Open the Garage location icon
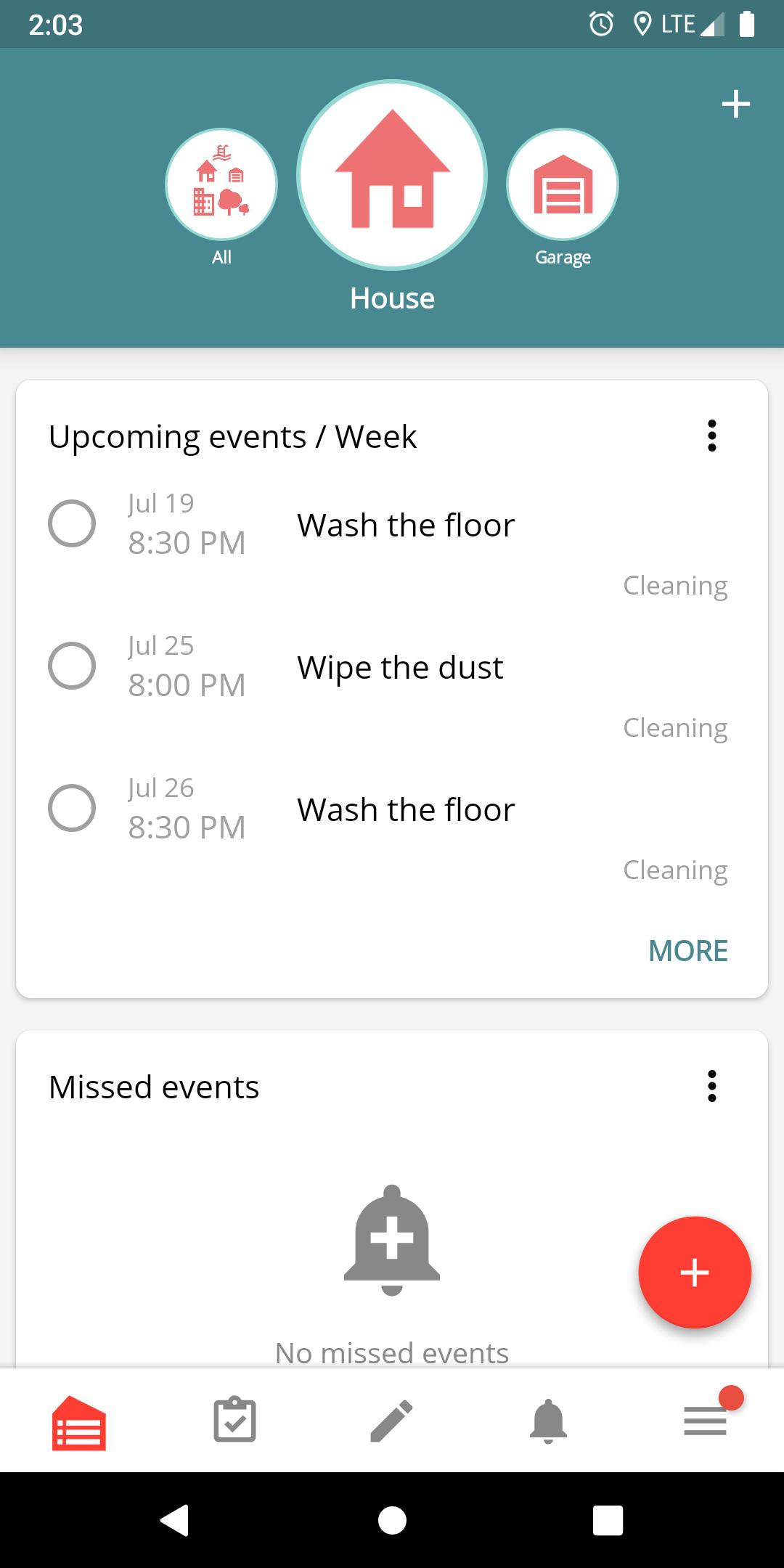 click(x=563, y=185)
